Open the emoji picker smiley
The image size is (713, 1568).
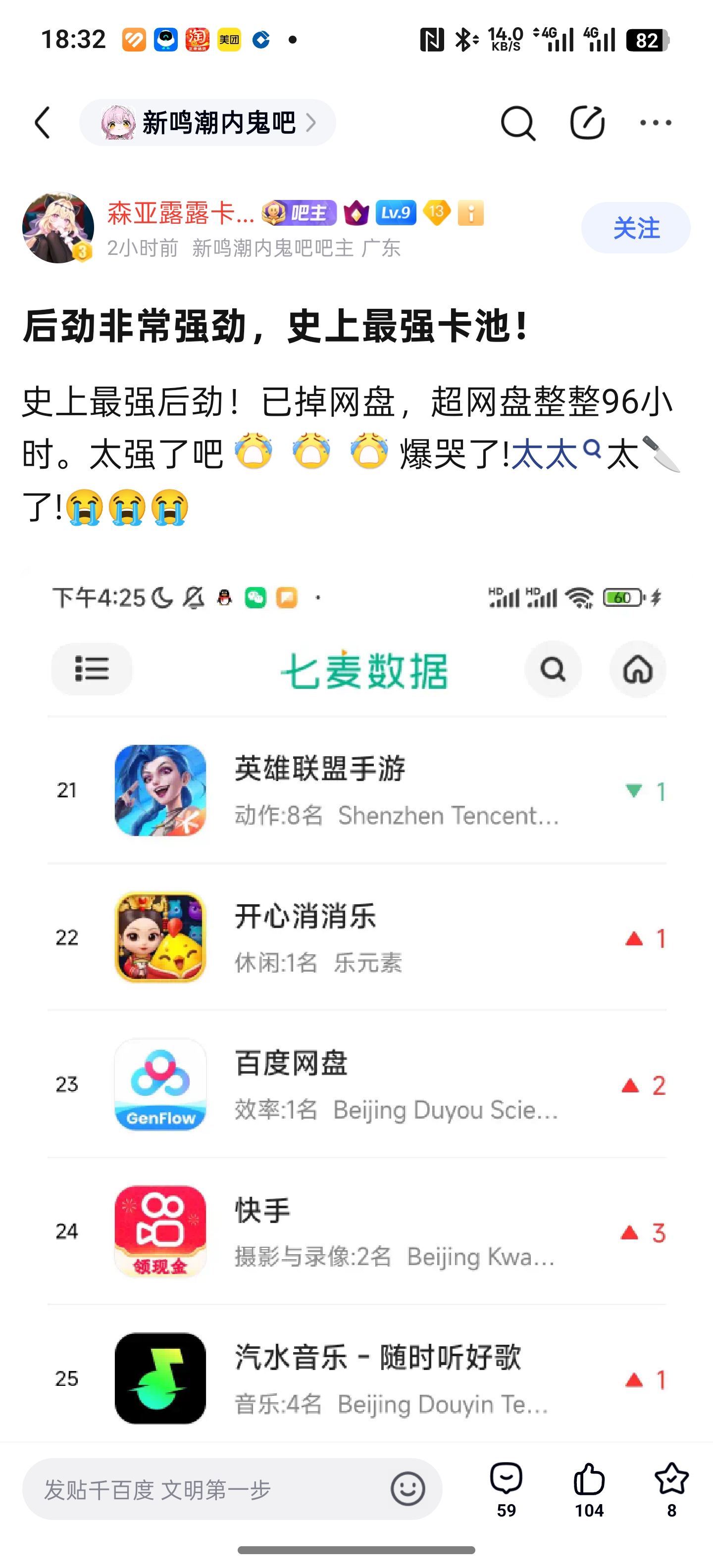[x=407, y=1489]
